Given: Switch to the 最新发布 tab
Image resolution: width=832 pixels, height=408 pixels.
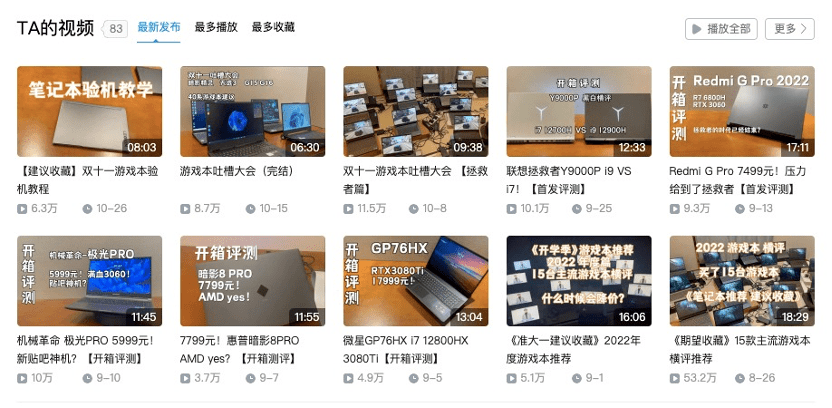Looking at the screenshot, I should pyautogui.click(x=159, y=28).
